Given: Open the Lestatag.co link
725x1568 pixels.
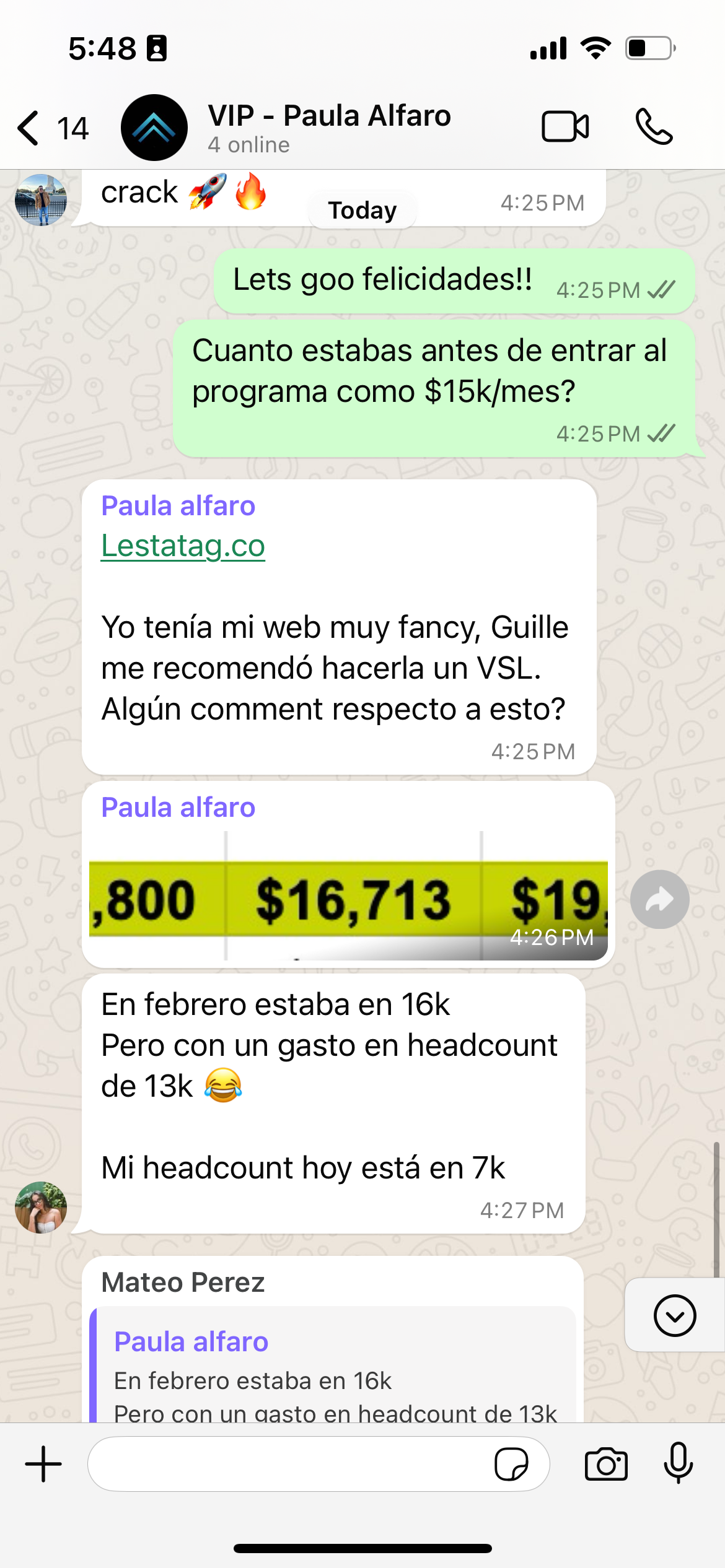Looking at the screenshot, I should coord(183,546).
